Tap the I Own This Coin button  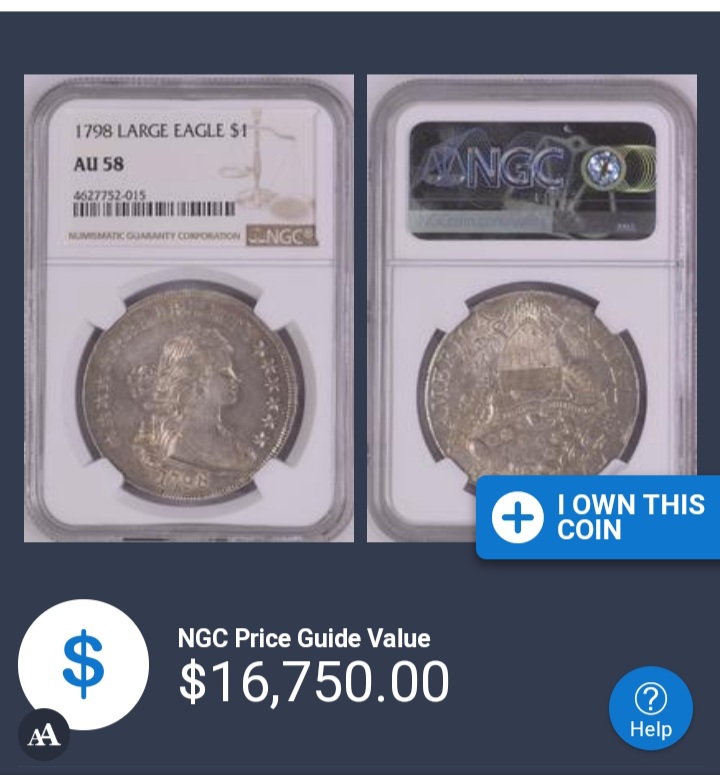[598, 517]
